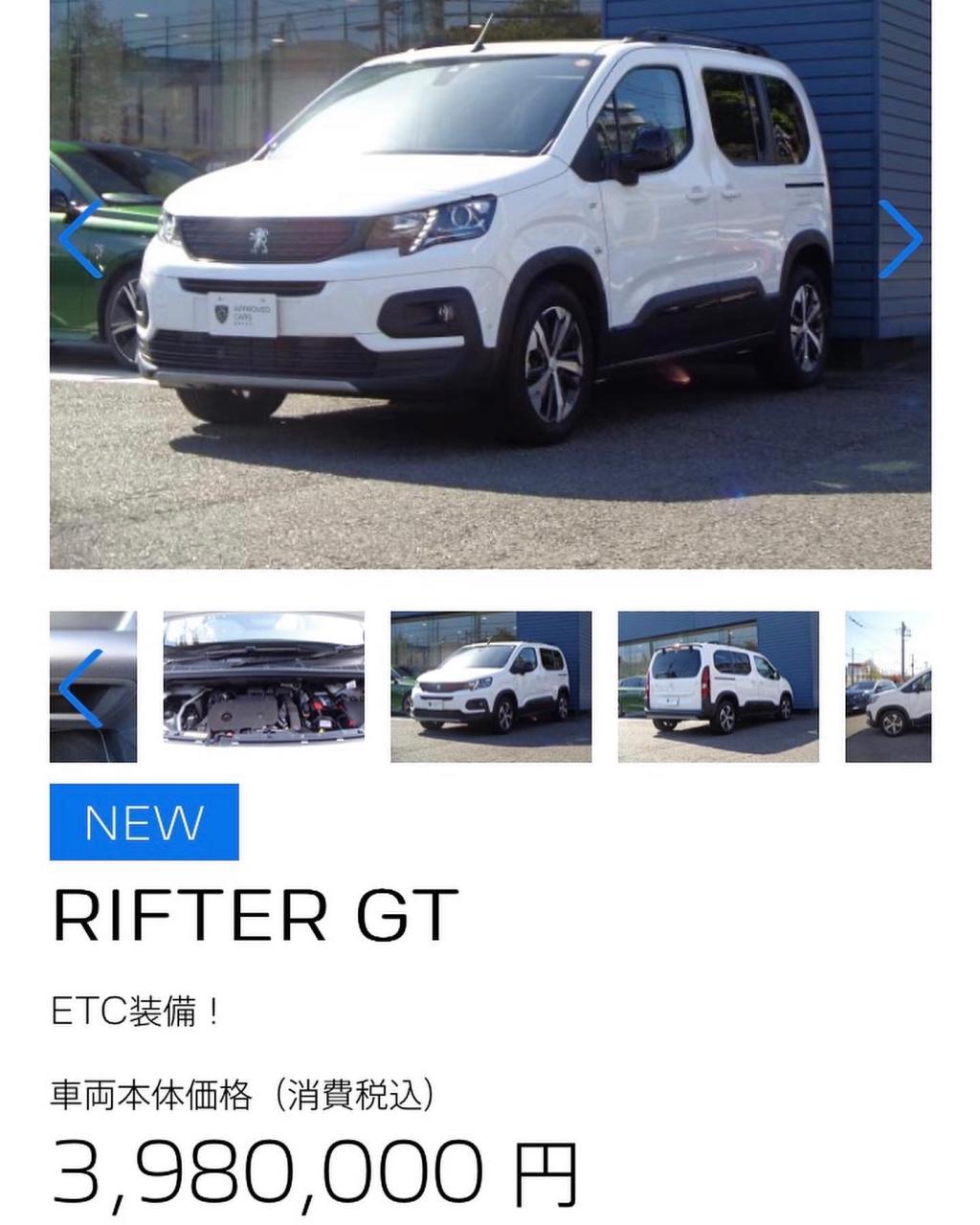Show the next car photo
The width and height of the screenshot is (980, 1225).
click(900, 239)
